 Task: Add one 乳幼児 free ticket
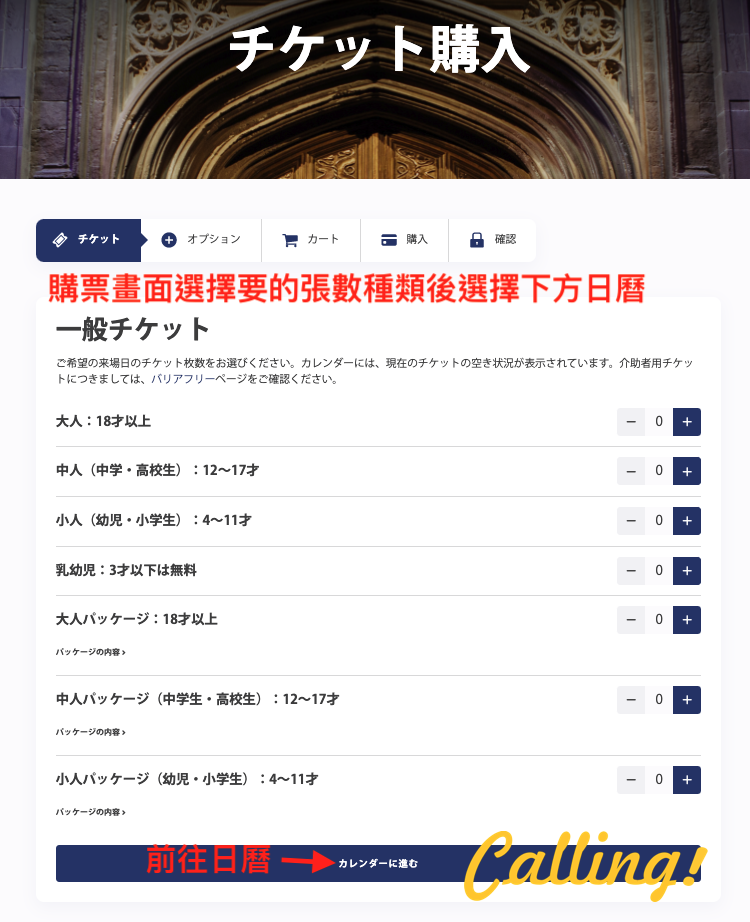pos(686,571)
